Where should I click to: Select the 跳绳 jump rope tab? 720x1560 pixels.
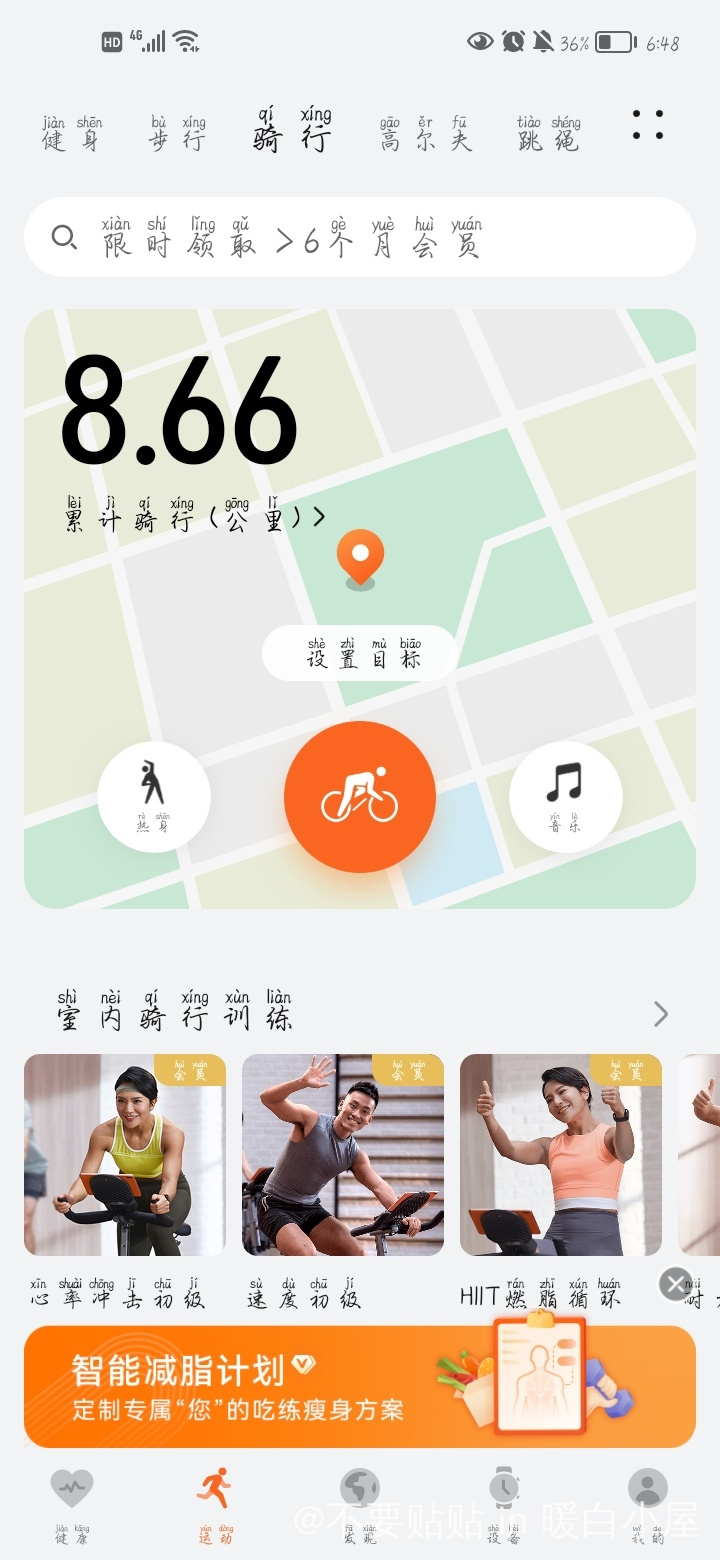coord(548,134)
